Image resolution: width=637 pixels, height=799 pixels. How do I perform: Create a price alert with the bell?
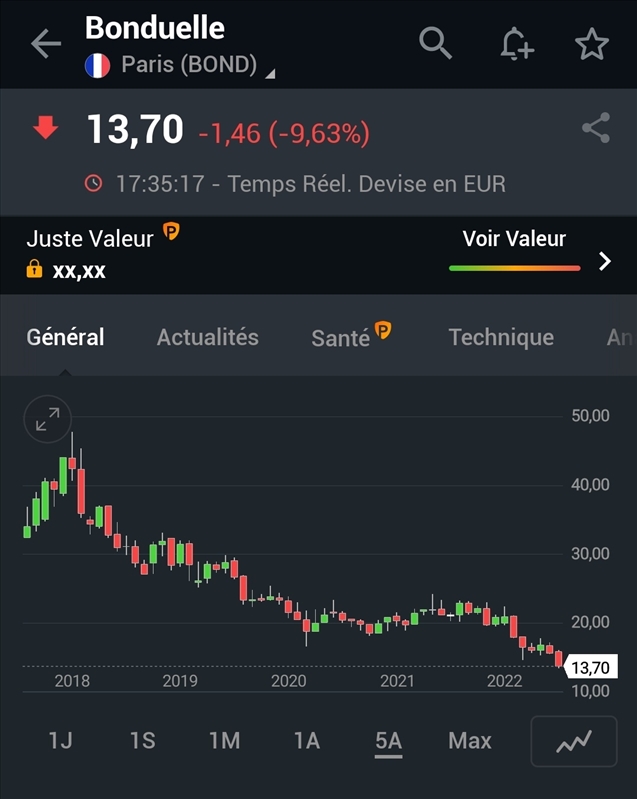point(516,44)
